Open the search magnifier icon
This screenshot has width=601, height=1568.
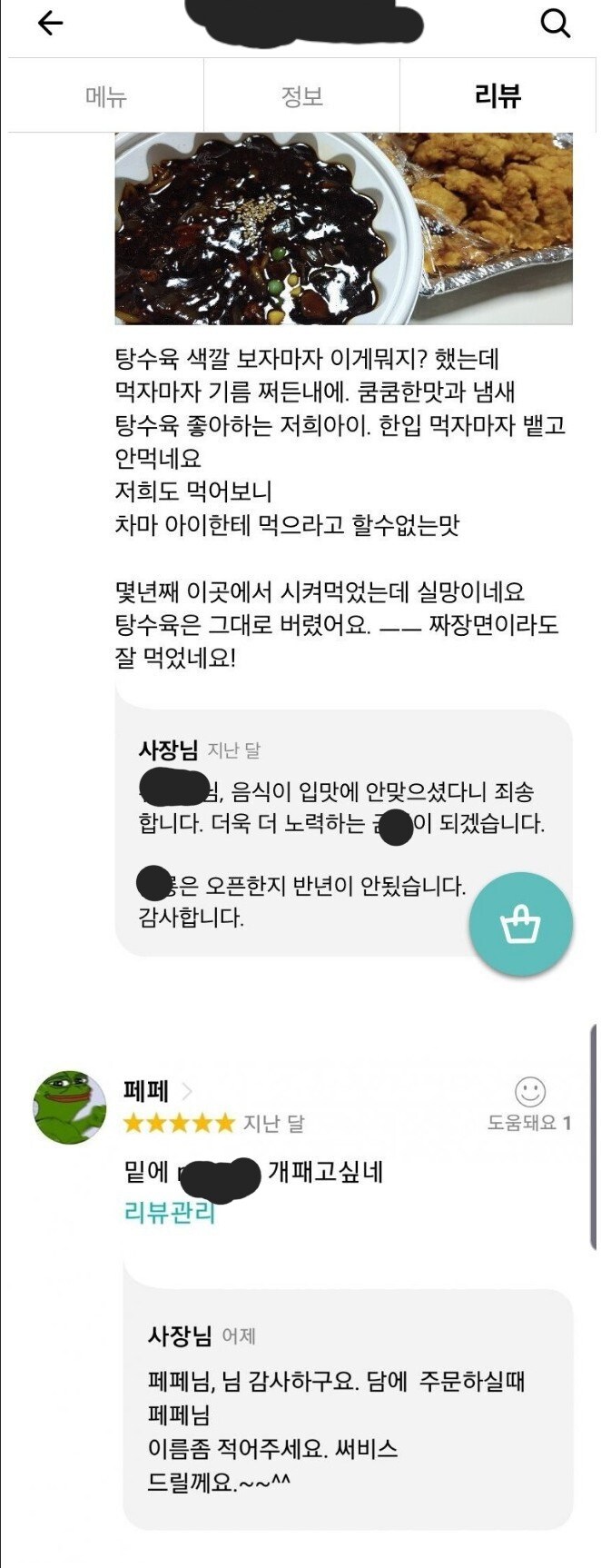point(555,23)
